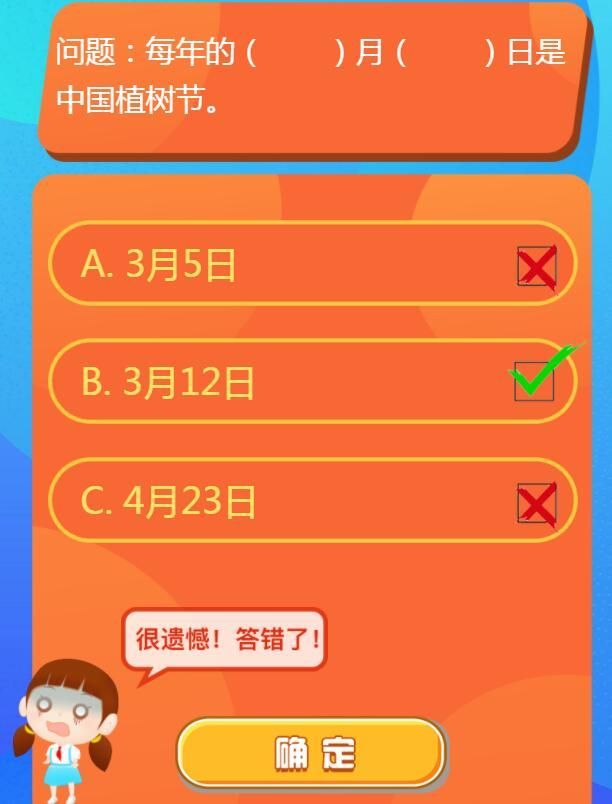Screen dimensions: 612x804
Task: Choose option B. 3月12日
Action: (x=312, y=382)
